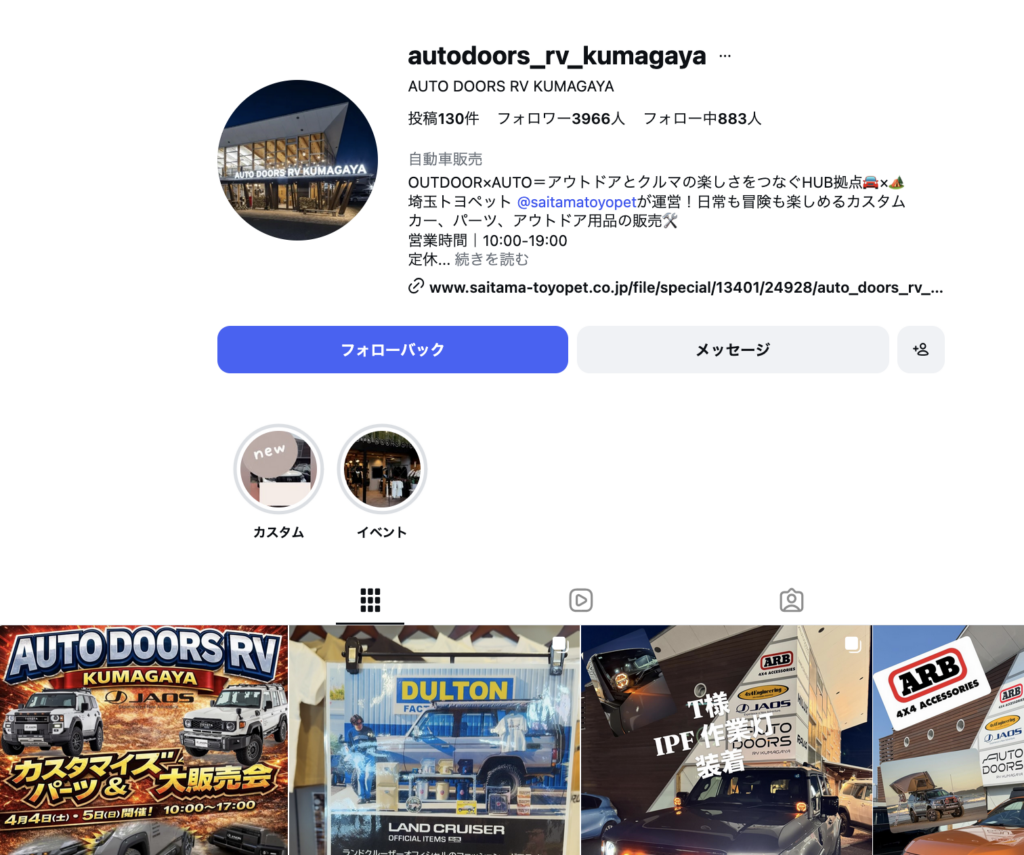1024x855 pixels.
Task: Open the saitama-toyopet.co.jp website link
Action: click(x=685, y=287)
